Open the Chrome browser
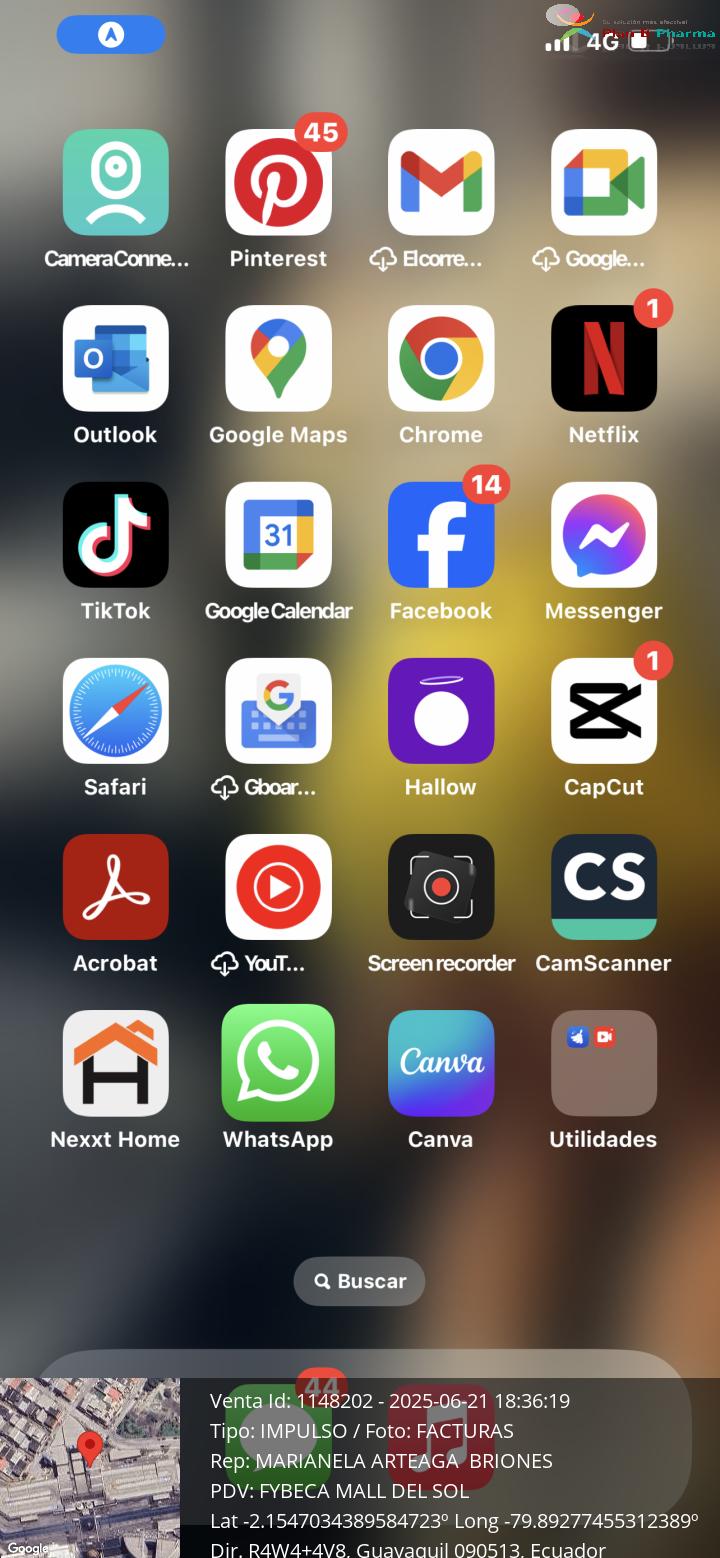This screenshot has width=720, height=1558. (441, 358)
